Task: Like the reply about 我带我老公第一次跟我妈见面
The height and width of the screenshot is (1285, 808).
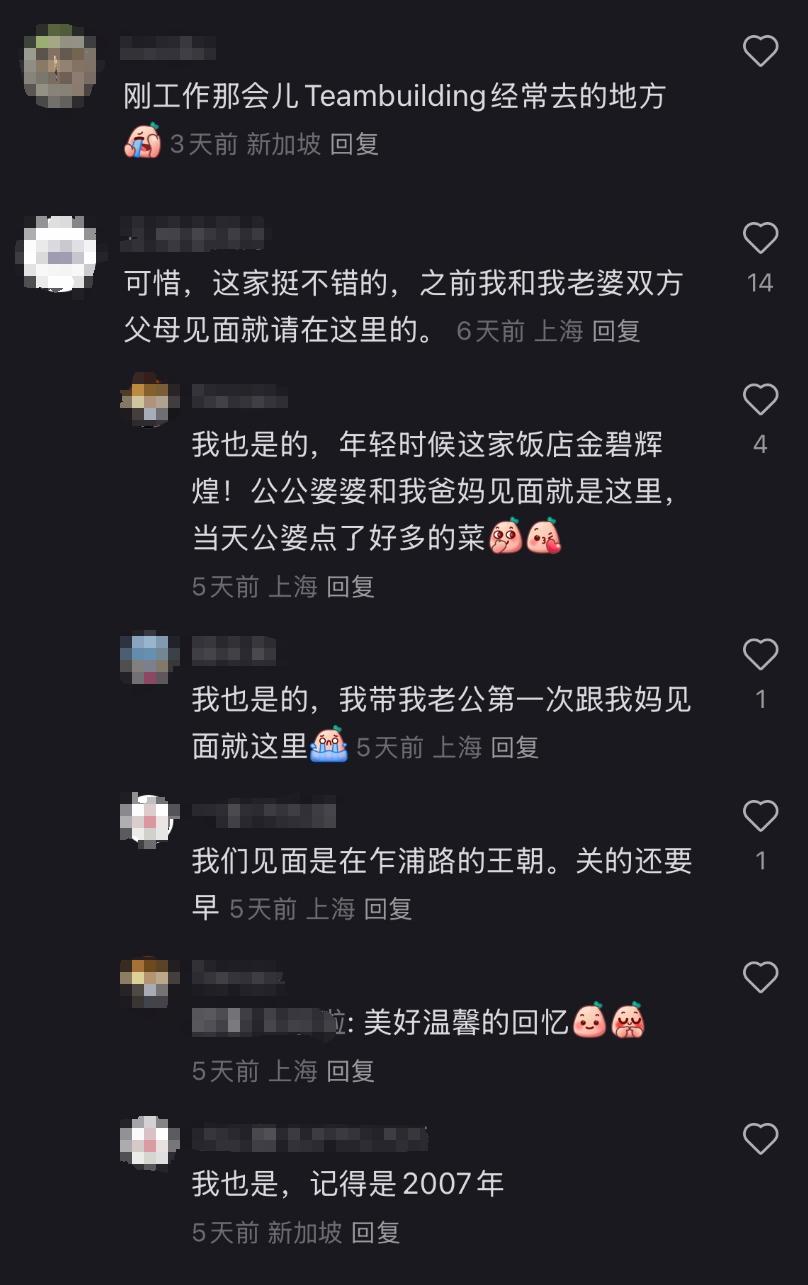Action: point(760,655)
